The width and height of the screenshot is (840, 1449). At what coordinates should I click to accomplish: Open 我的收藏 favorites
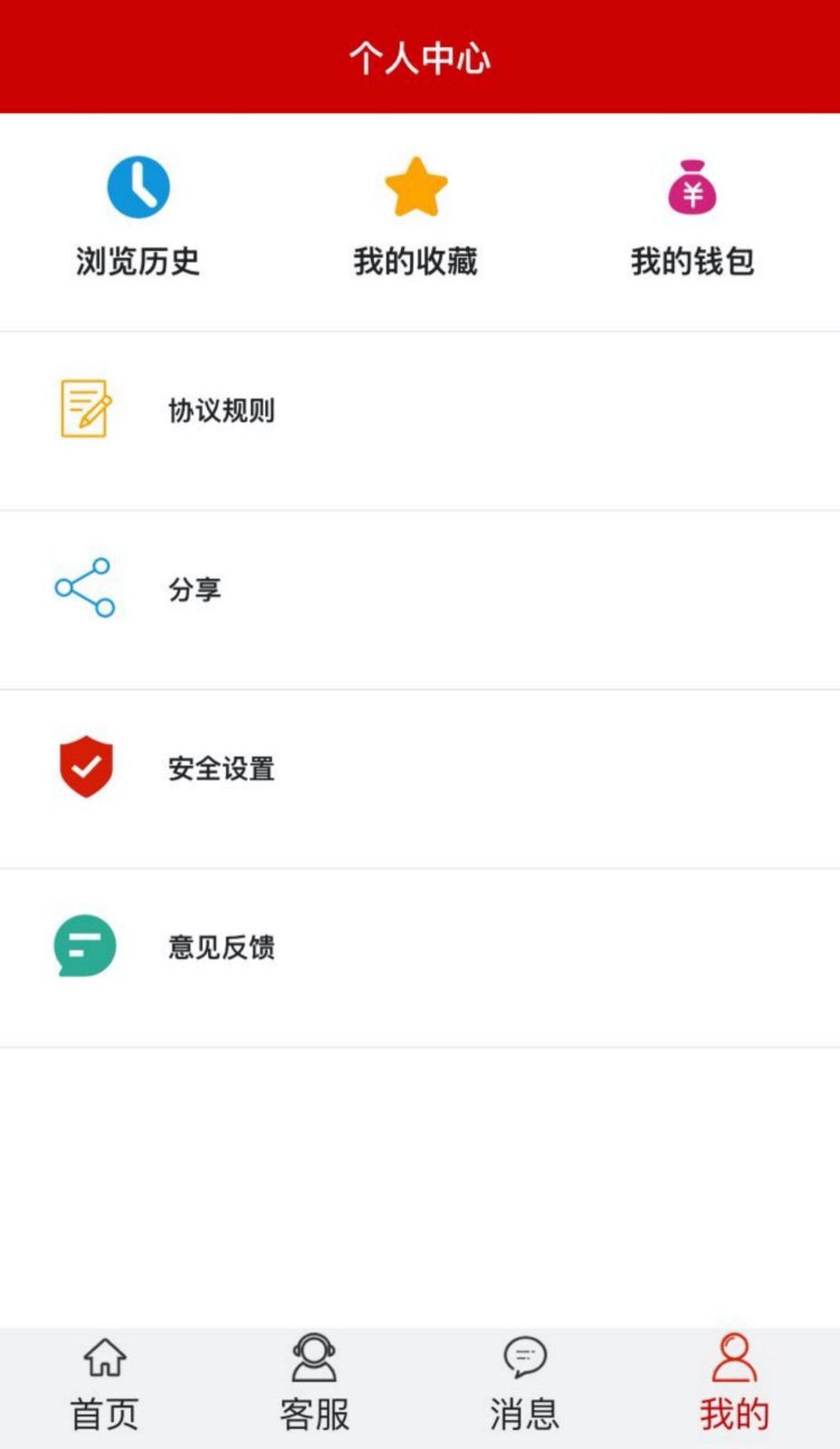coord(415,217)
